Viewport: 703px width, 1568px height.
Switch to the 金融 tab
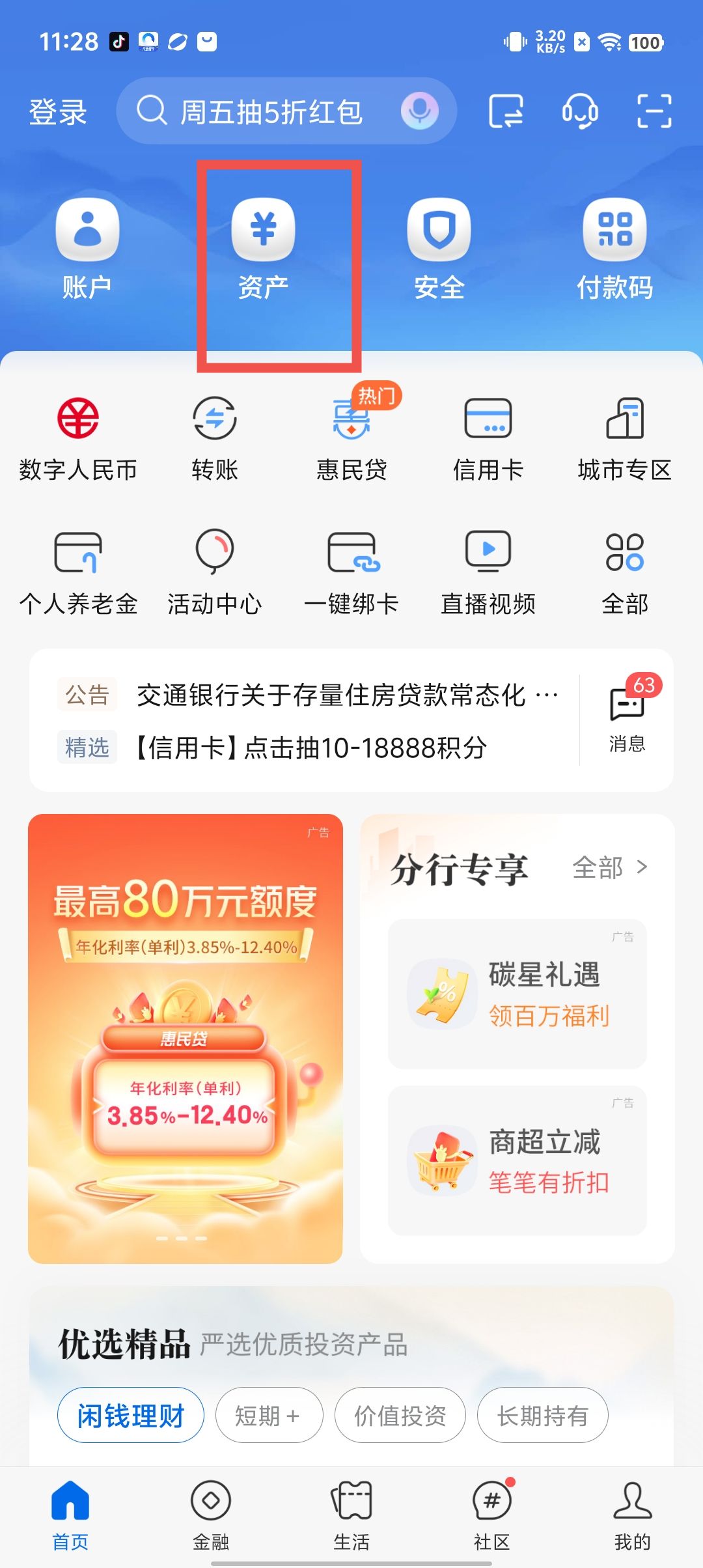[x=211, y=1515]
